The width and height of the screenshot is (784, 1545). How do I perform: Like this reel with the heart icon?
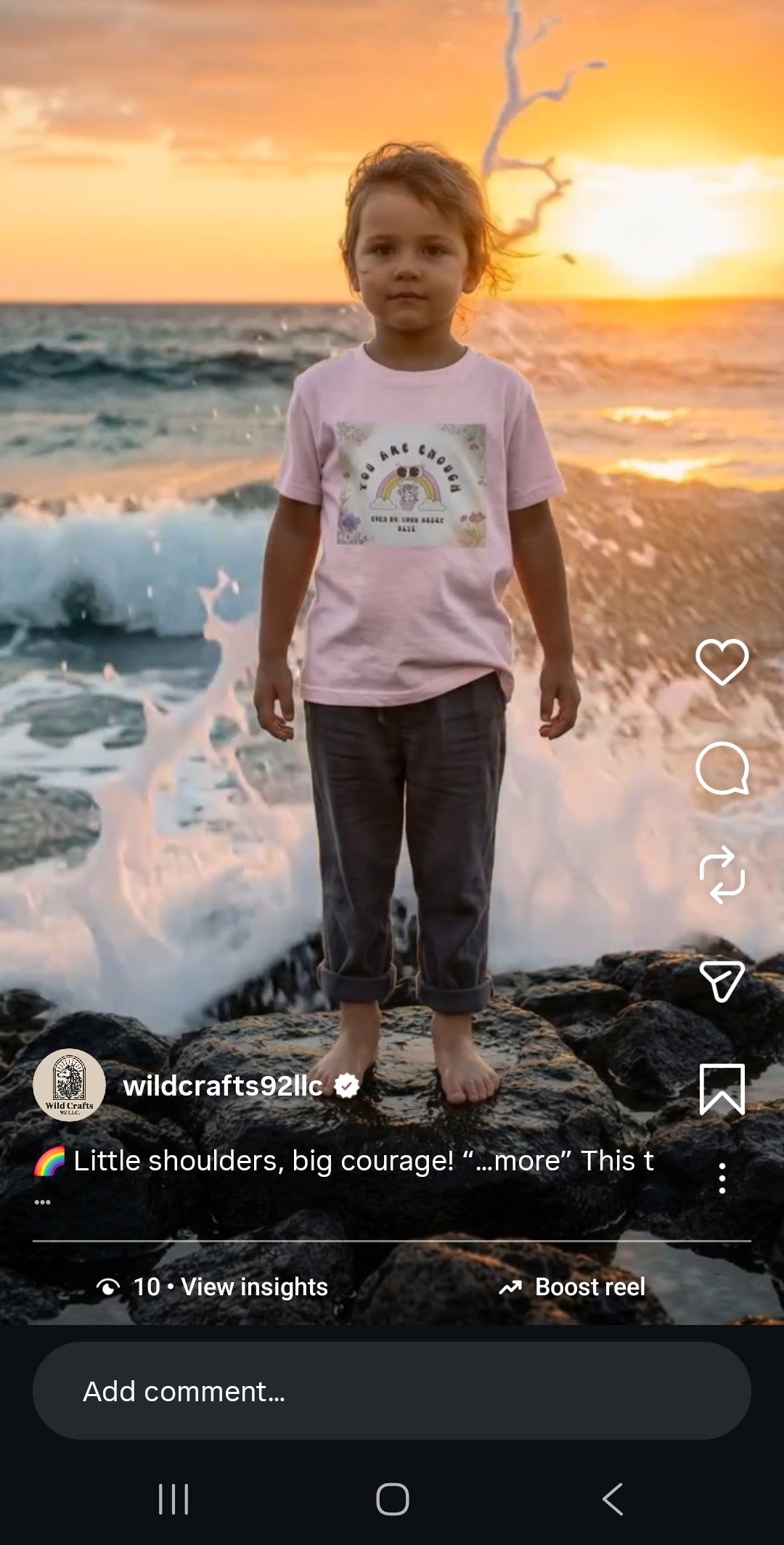click(722, 661)
